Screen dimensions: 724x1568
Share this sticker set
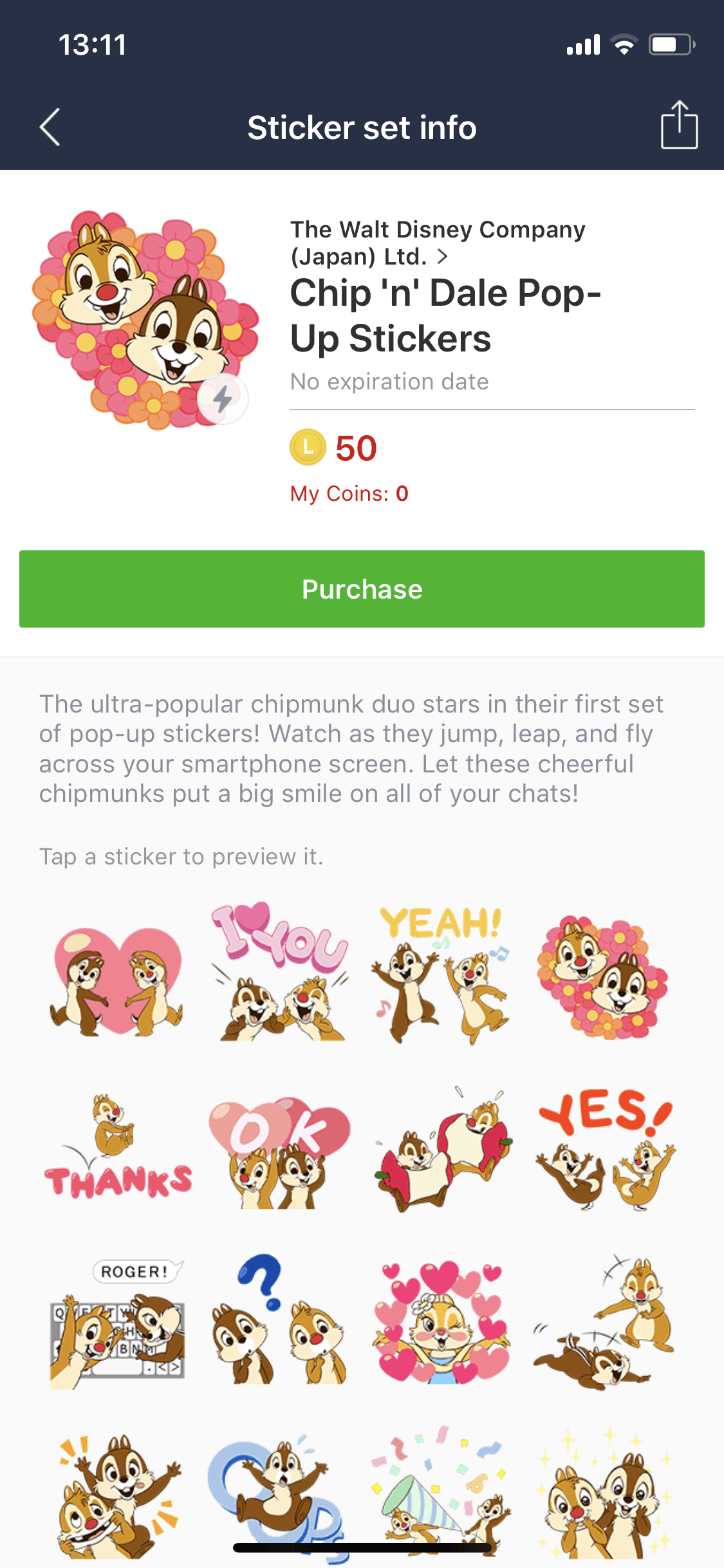[679, 126]
